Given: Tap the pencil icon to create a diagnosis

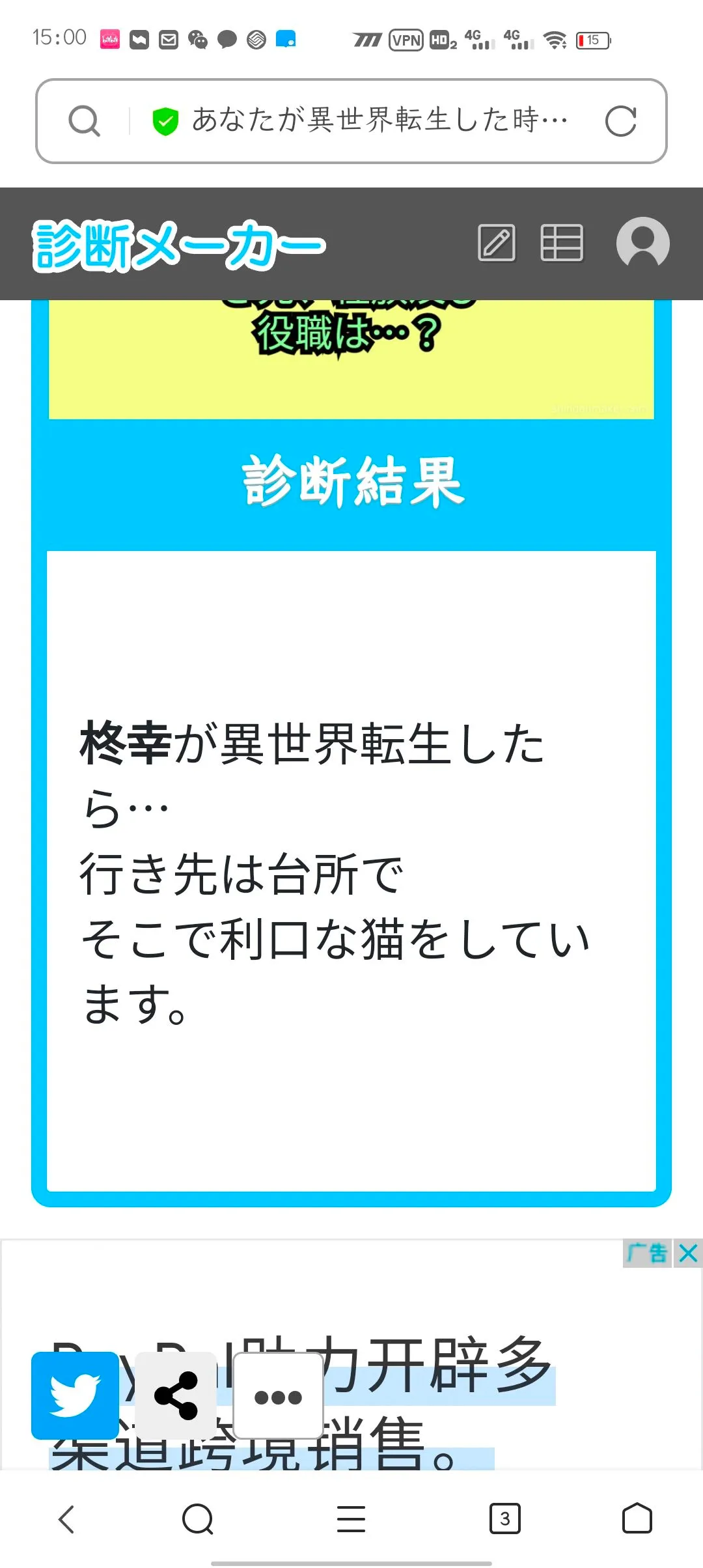Looking at the screenshot, I should (x=497, y=243).
